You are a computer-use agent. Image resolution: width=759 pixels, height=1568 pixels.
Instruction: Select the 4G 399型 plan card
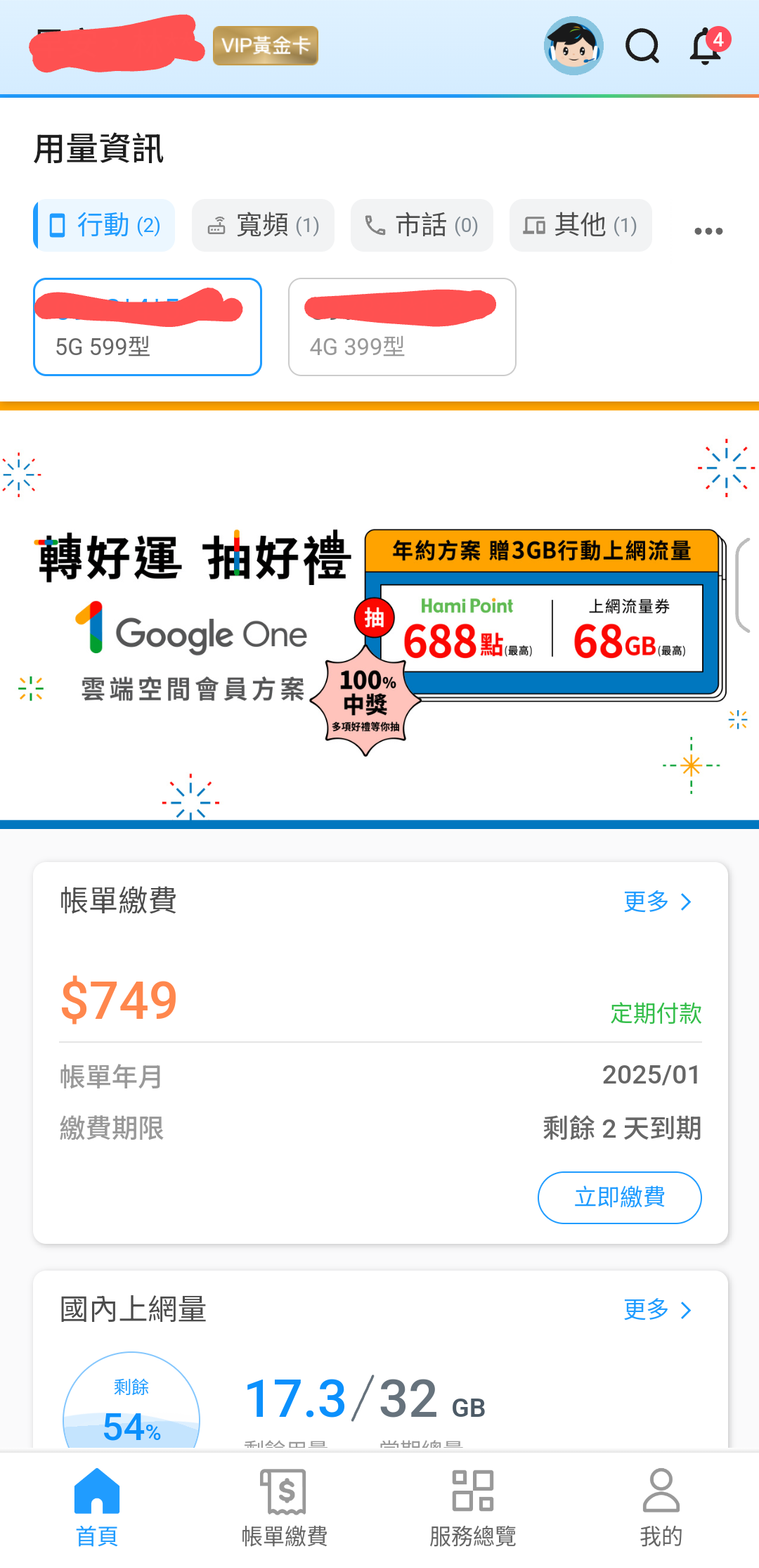(x=402, y=327)
